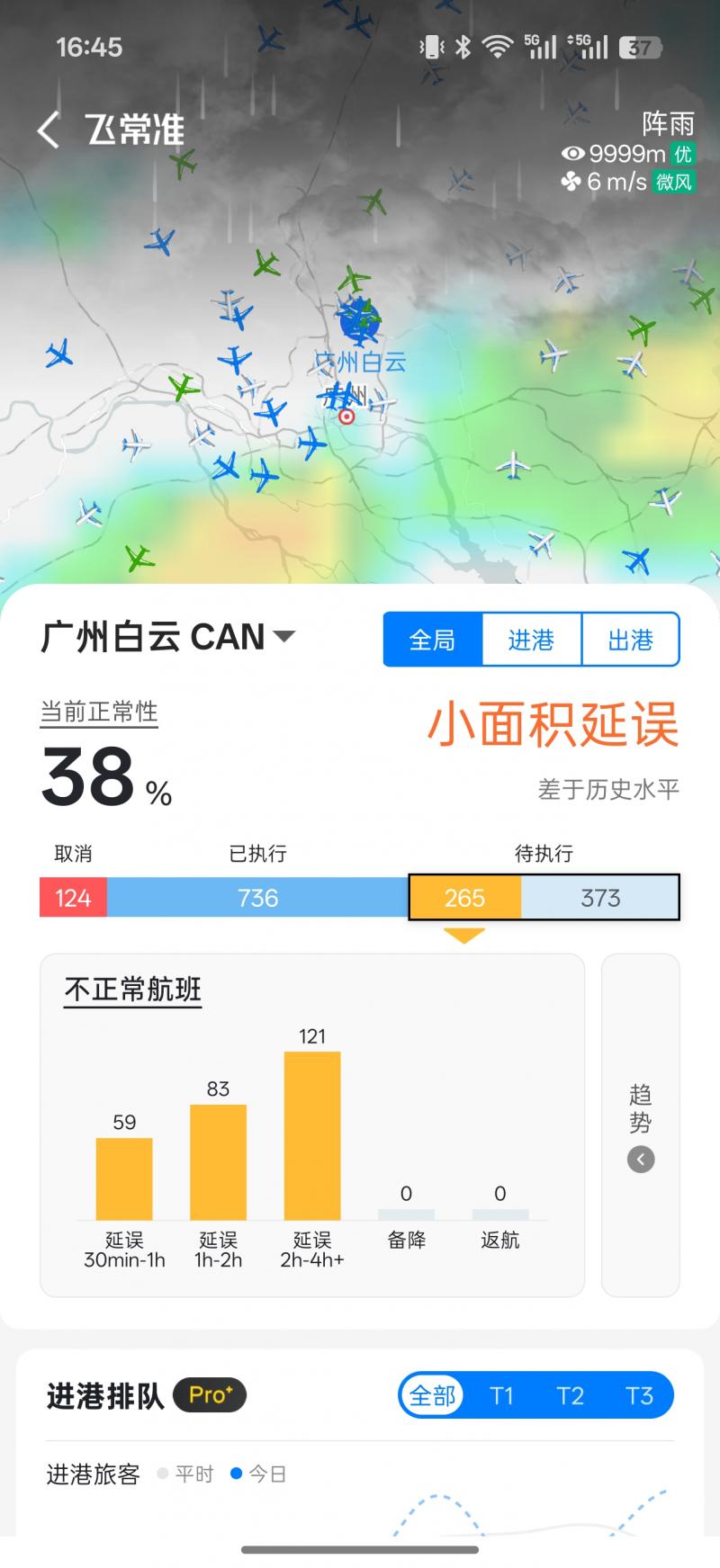Image resolution: width=720 pixels, height=1568 pixels.
Task: Select the 已执行 736 bar segment
Action: click(257, 898)
